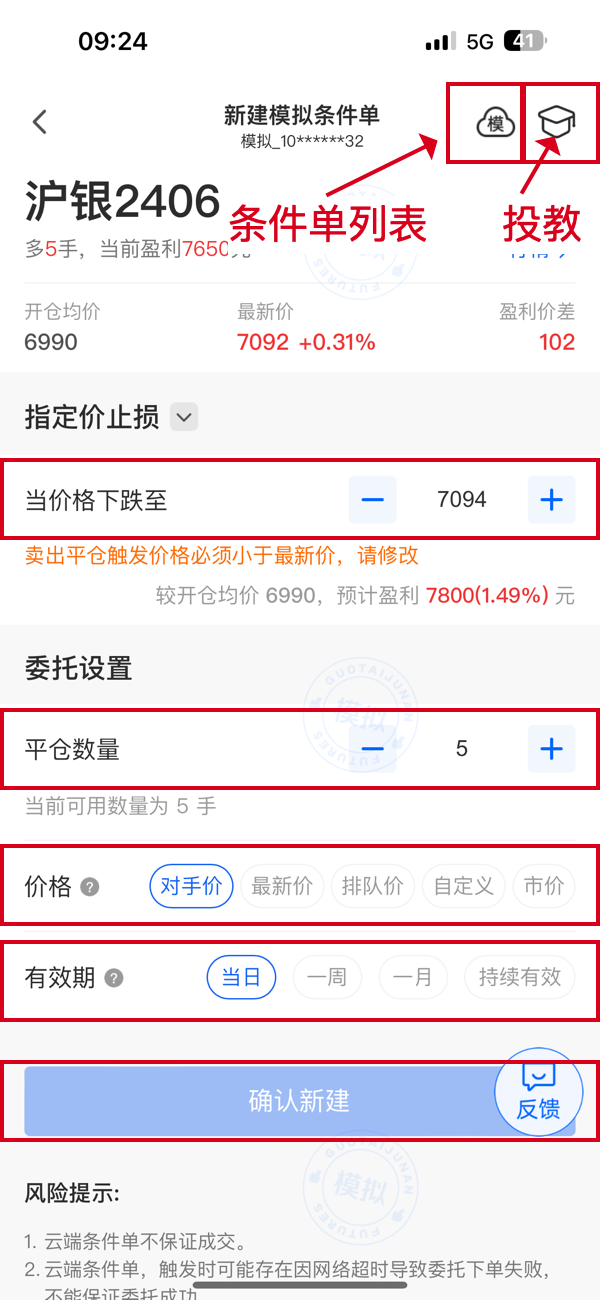600x1300 pixels.
Task: Show help for the 价格 setting
Action: click(x=90, y=887)
